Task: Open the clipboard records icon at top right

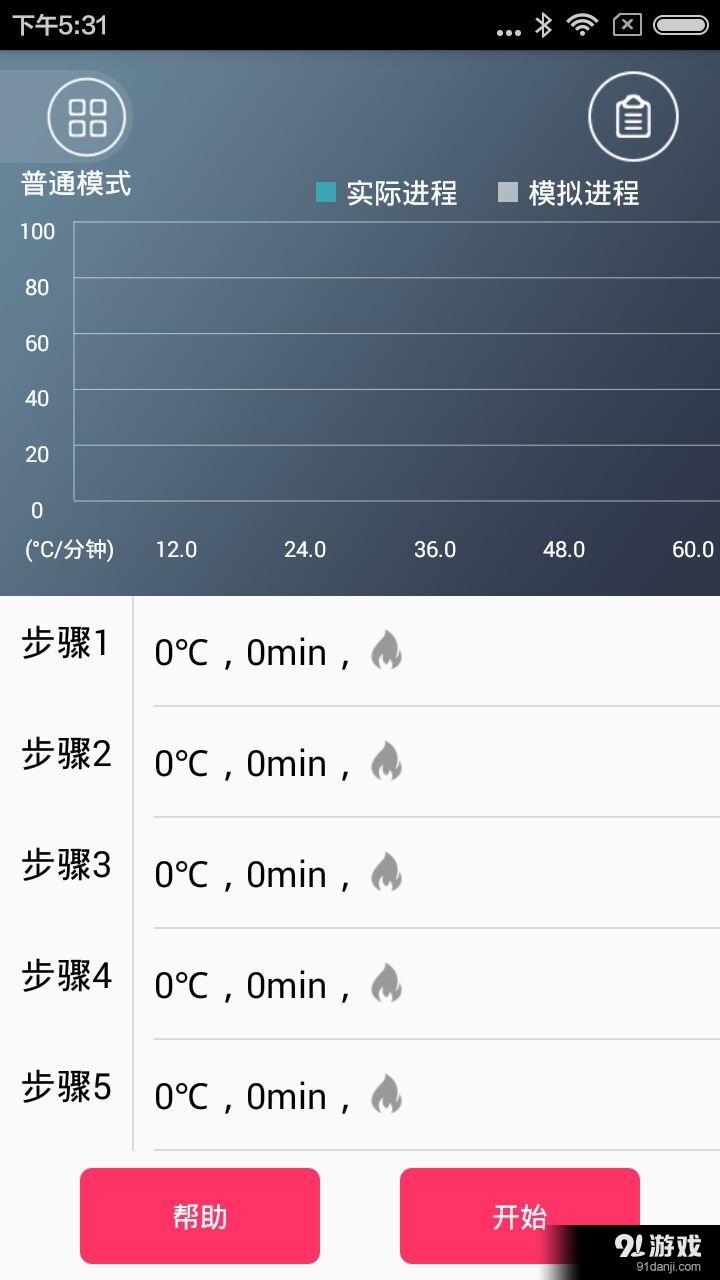Action: pyautogui.click(x=634, y=116)
